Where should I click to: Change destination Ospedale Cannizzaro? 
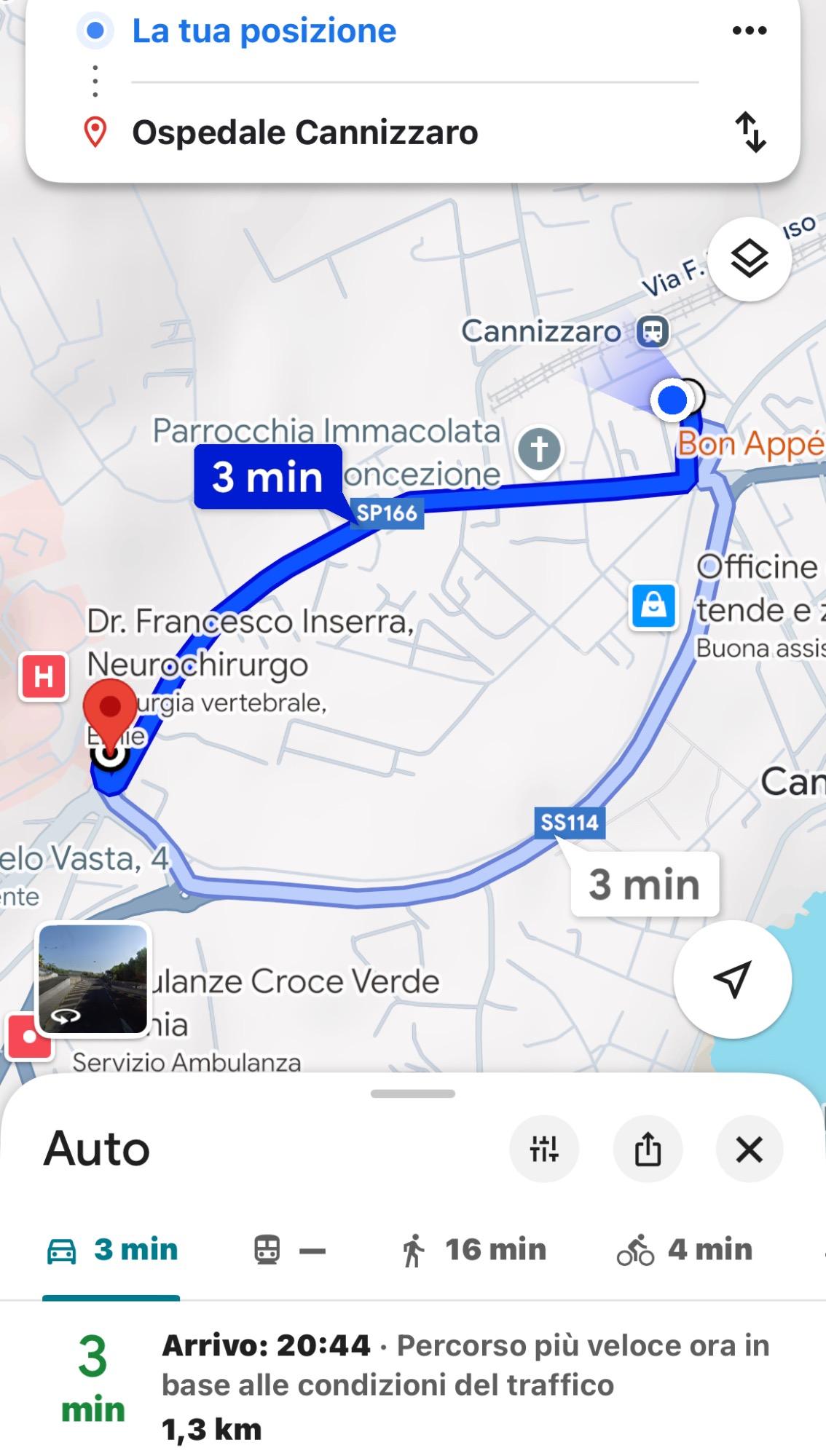304,132
